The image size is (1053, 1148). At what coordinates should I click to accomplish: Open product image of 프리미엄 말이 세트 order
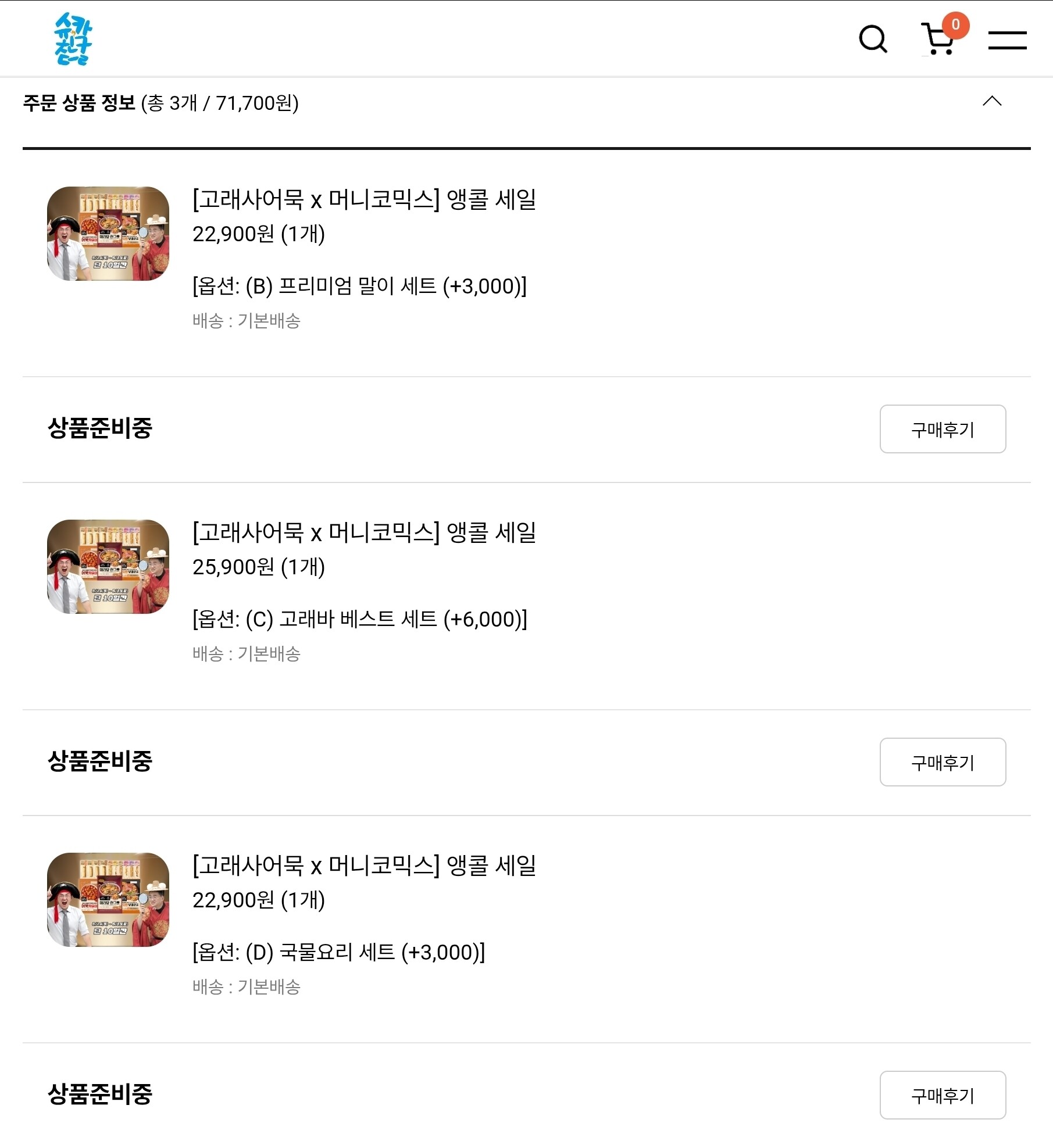[x=108, y=234]
